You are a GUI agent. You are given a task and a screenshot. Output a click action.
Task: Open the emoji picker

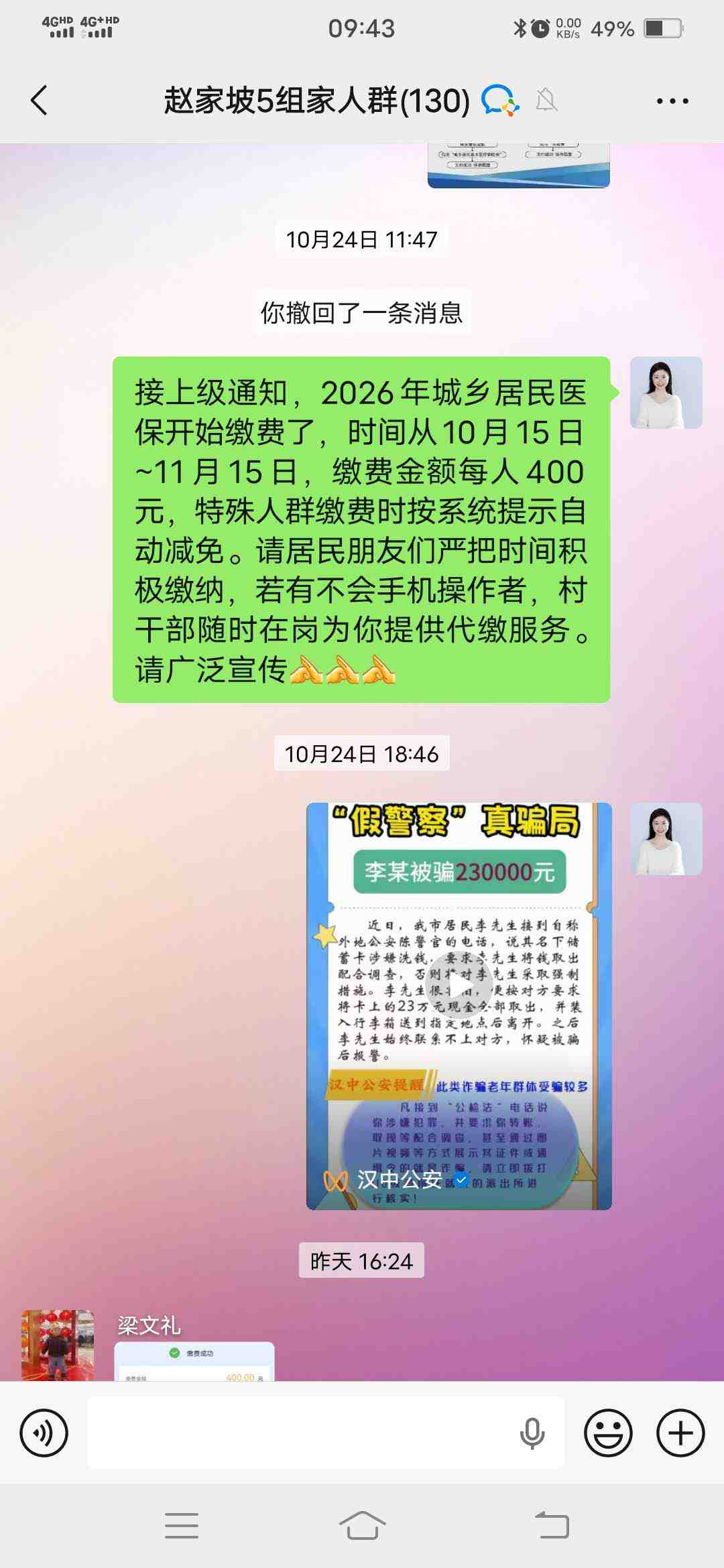click(608, 1433)
